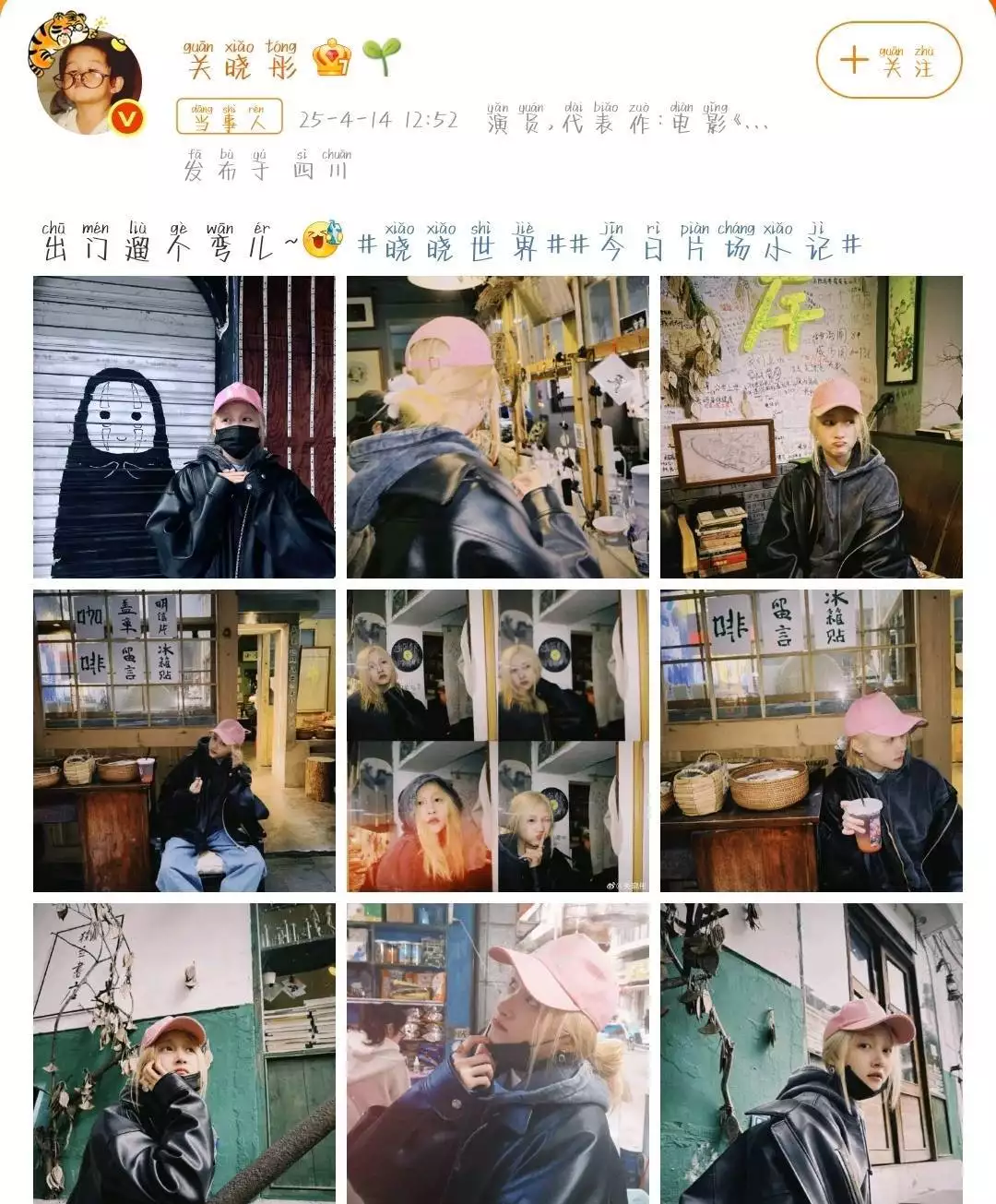This screenshot has height=1204, width=996.
Task: Open the 关晓彤 username profile
Action: pos(242,63)
